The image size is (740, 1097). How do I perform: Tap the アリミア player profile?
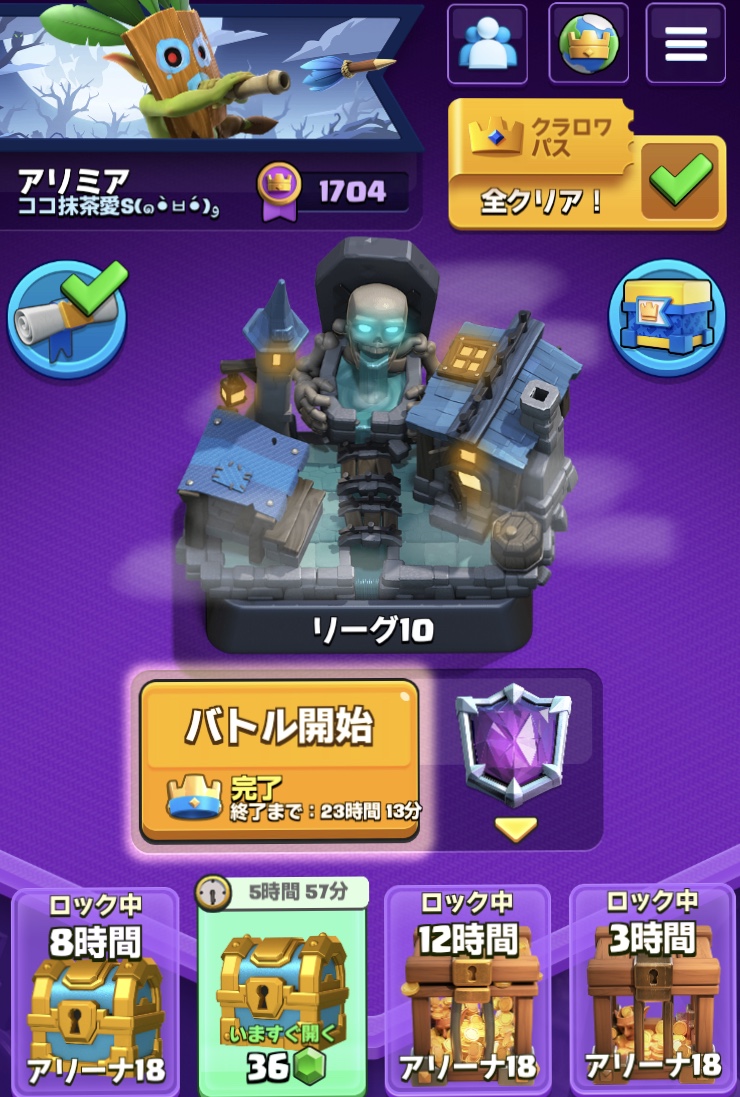(120, 190)
